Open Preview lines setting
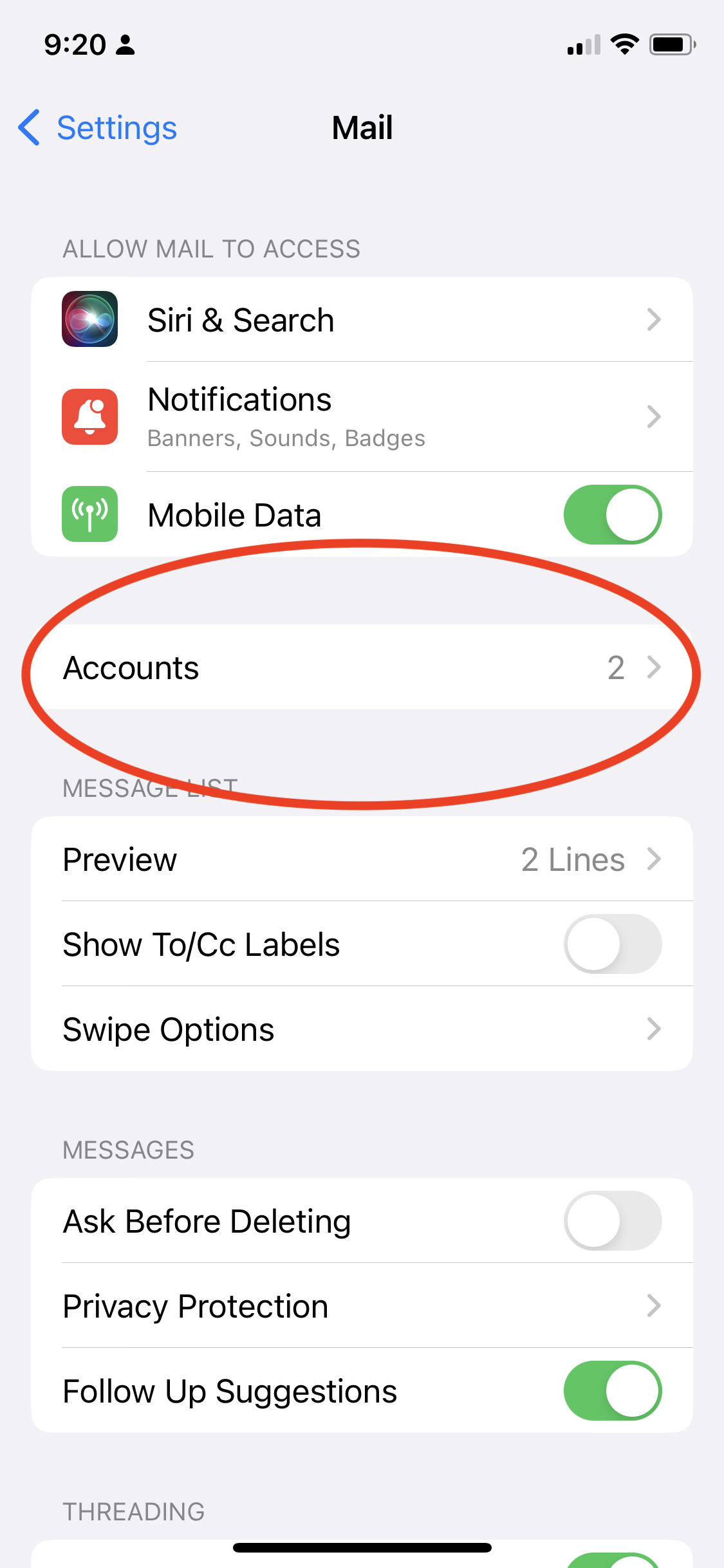 coord(362,859)
